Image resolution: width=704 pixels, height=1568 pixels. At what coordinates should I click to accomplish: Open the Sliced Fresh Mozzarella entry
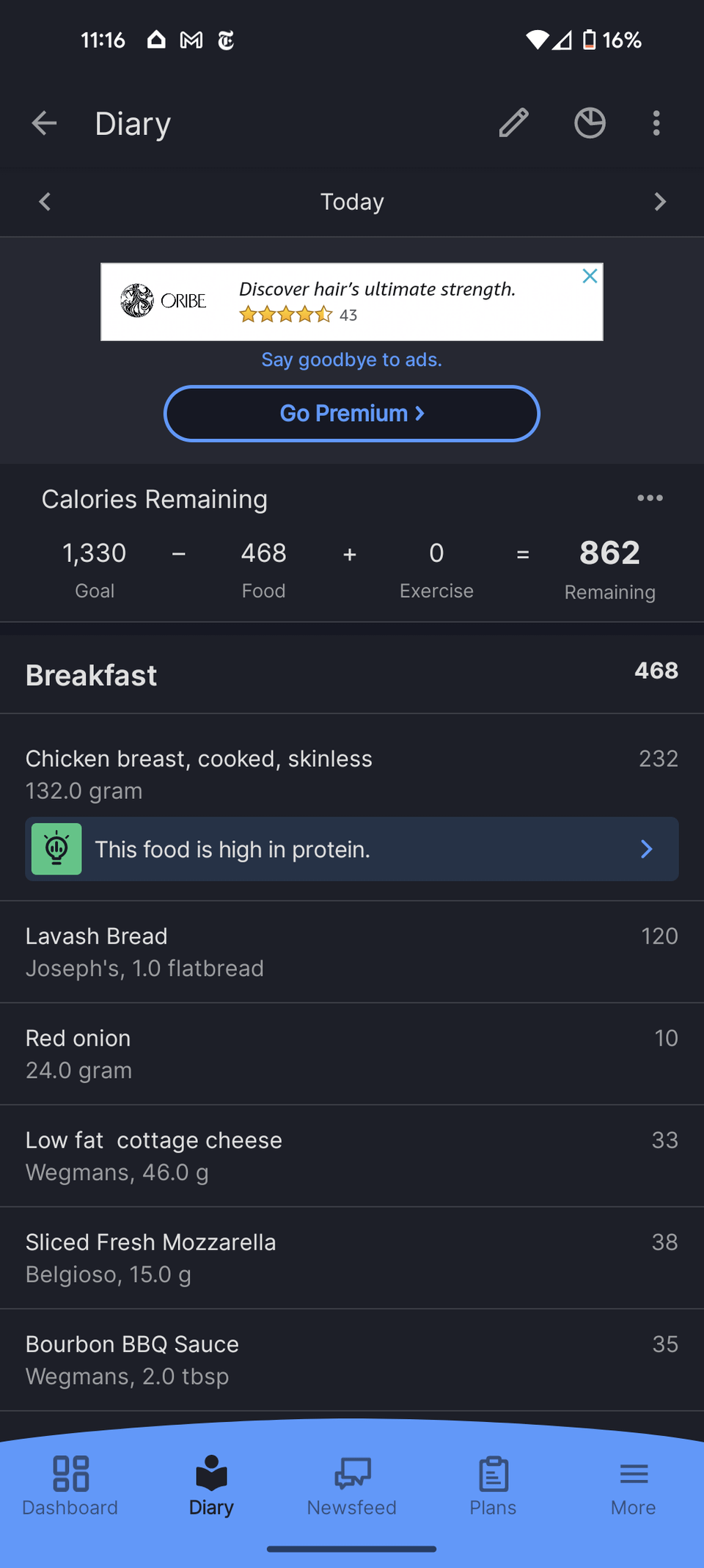pyautogui.click(x=352, y=1258)
